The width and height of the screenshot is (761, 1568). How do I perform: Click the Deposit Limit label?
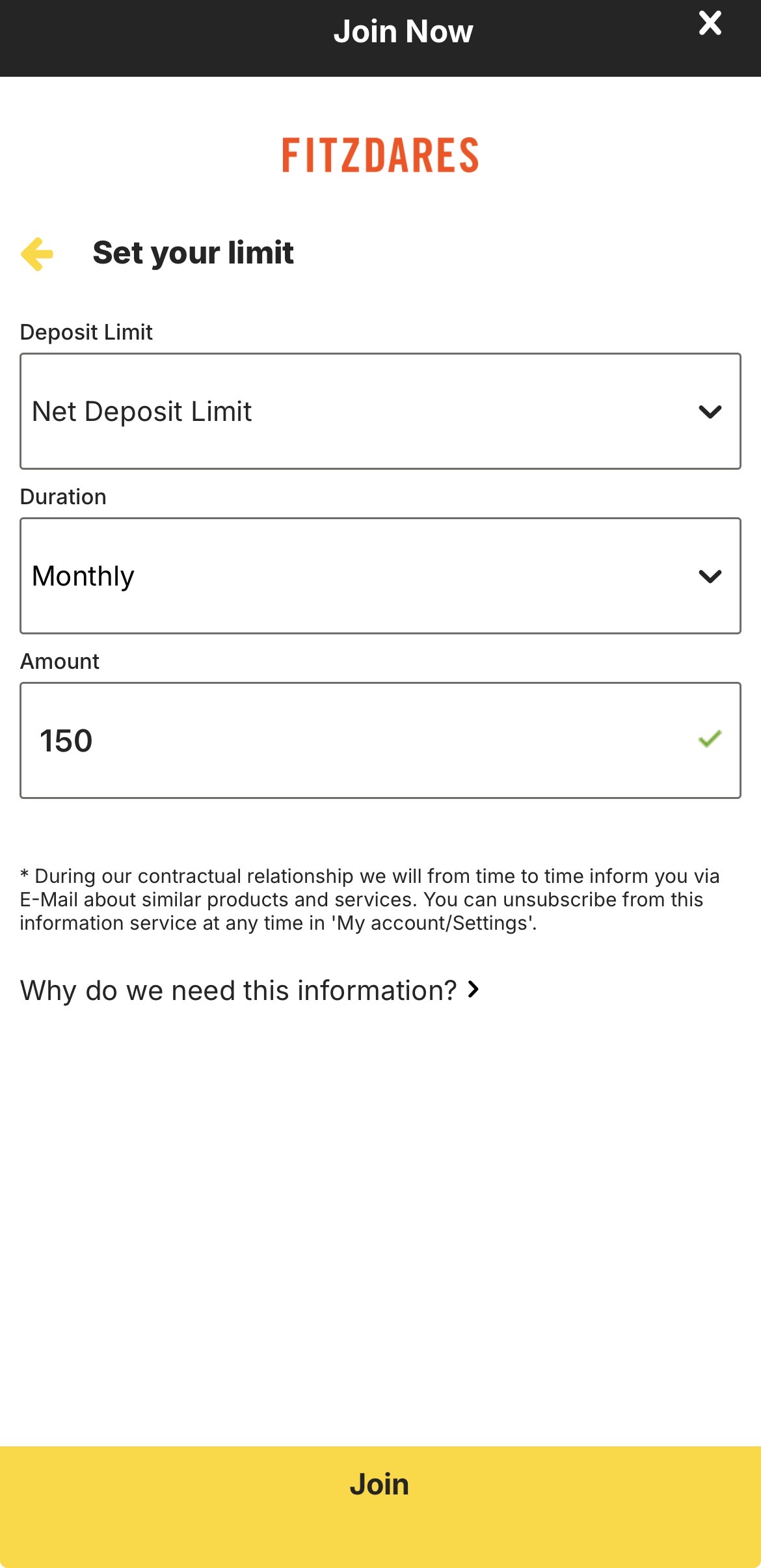click(85, 332)
